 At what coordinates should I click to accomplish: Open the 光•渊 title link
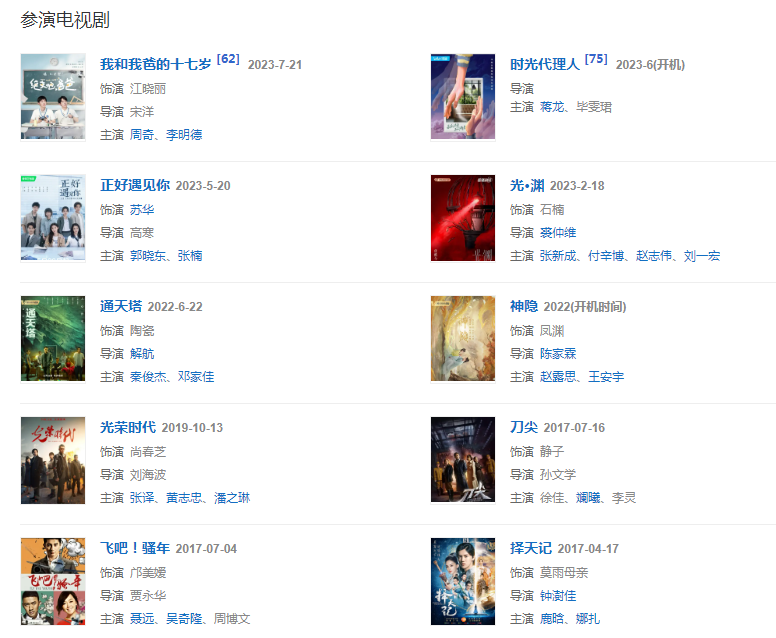click(x=527, y=185)
